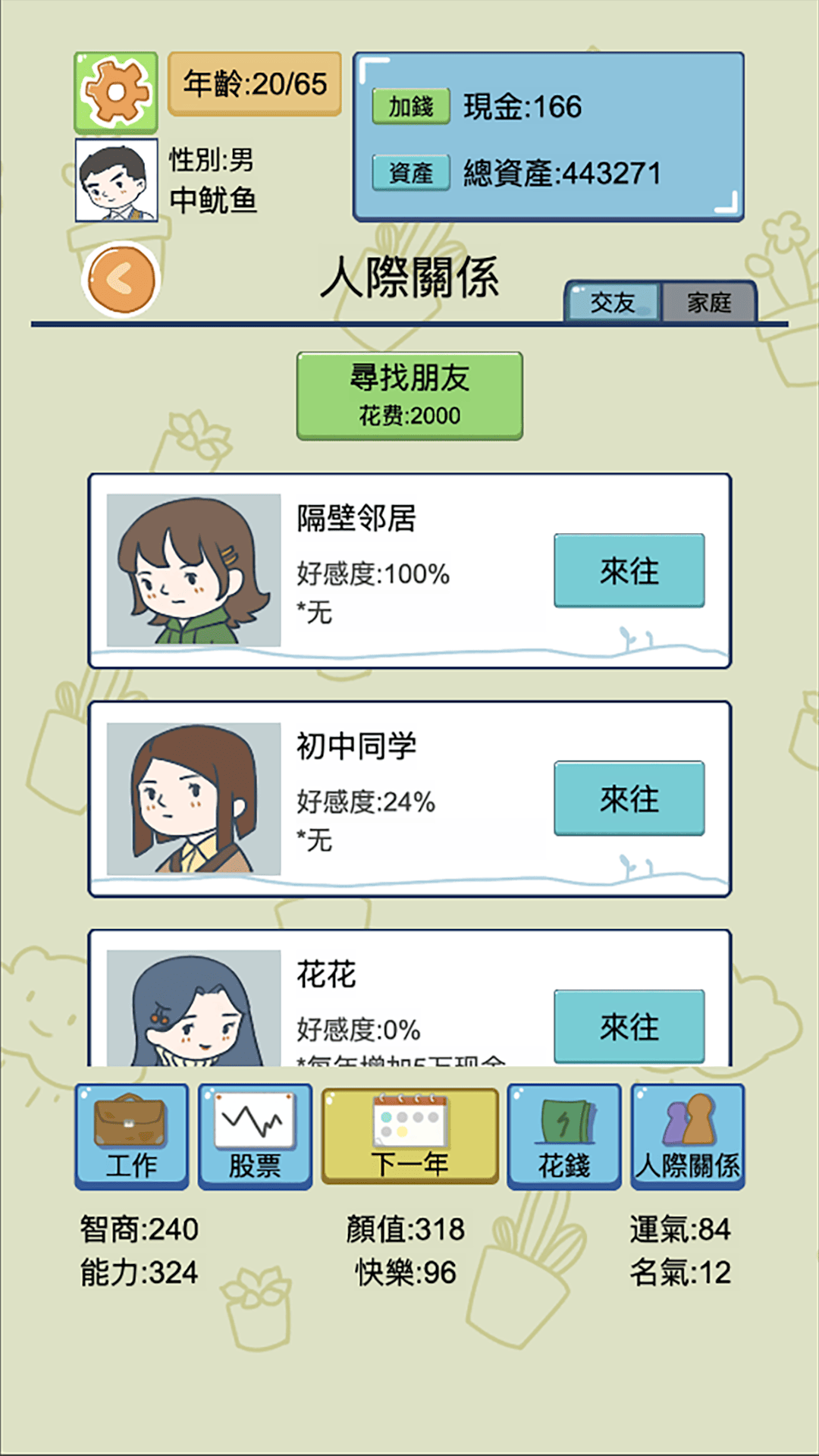
Task: Switch to the 家庭 tab
Action: [709, 303]
